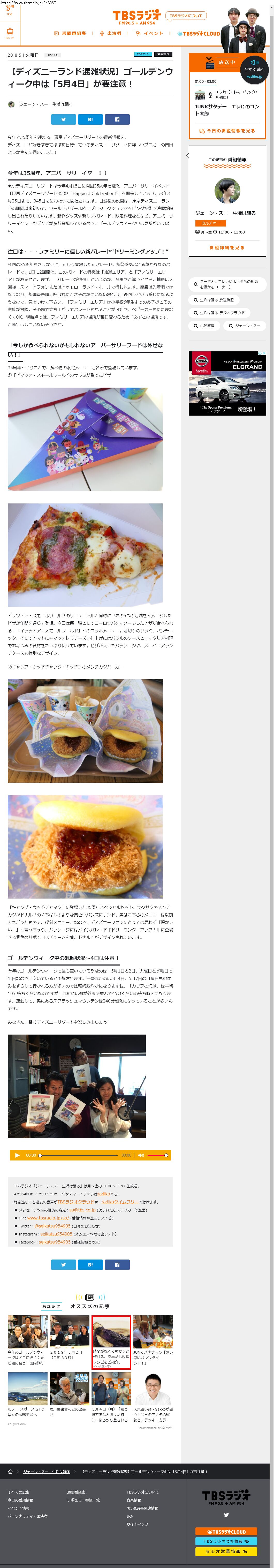Listen now on radiko.jp
Screen dimensions: 274x1568
254,69
